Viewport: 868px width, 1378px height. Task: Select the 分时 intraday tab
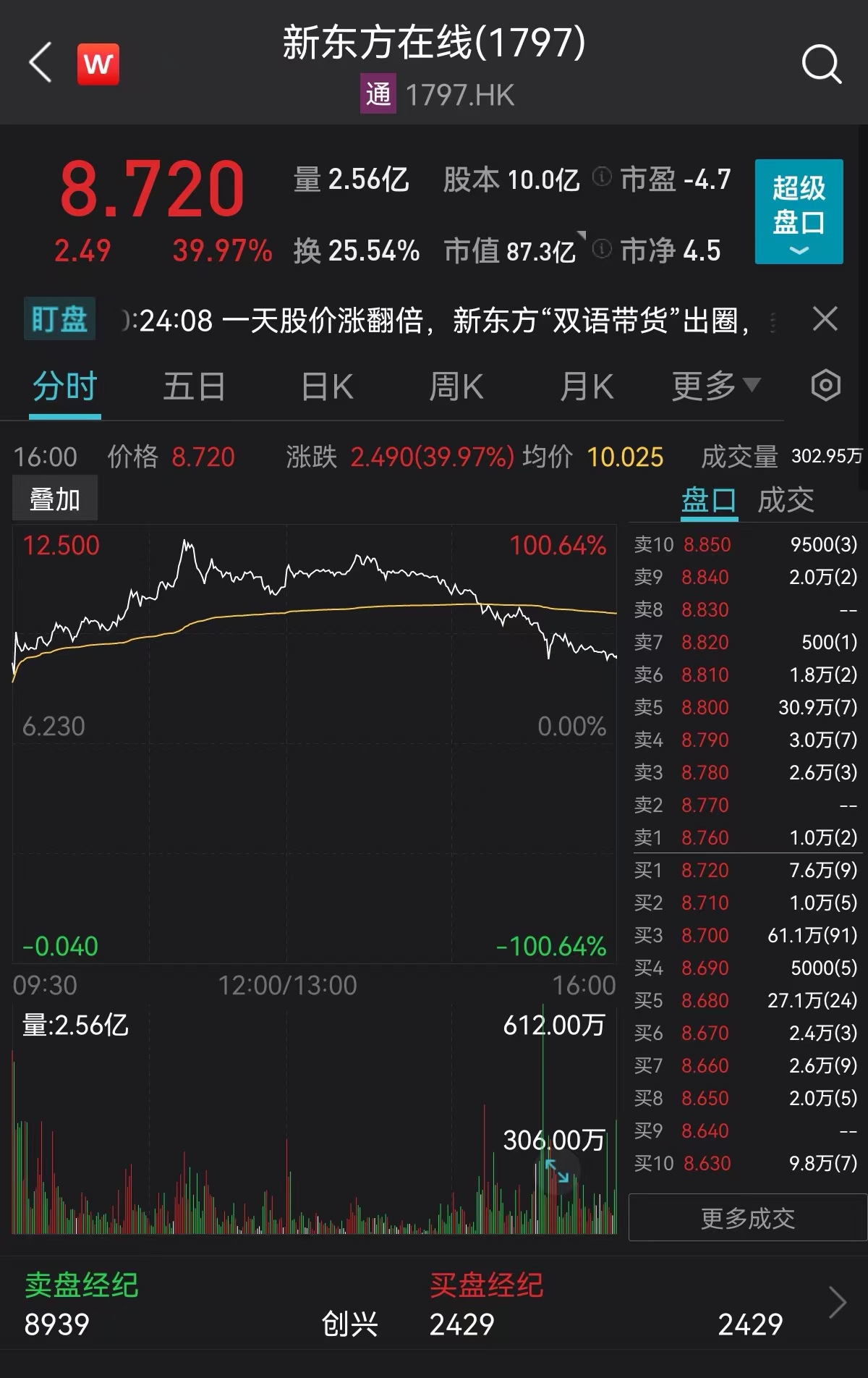pos(65,386)
